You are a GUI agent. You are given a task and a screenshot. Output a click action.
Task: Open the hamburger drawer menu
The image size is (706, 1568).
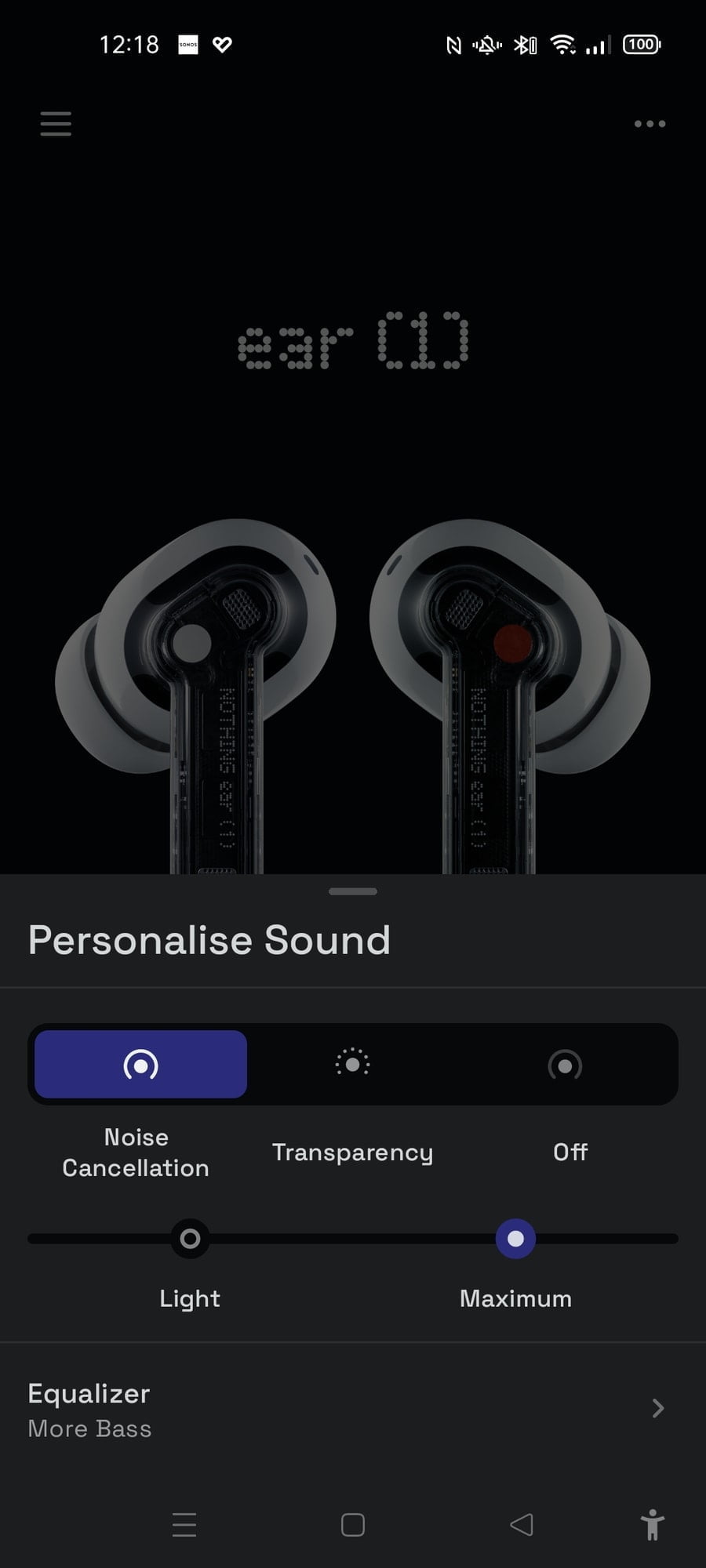(x=56, y=124)
